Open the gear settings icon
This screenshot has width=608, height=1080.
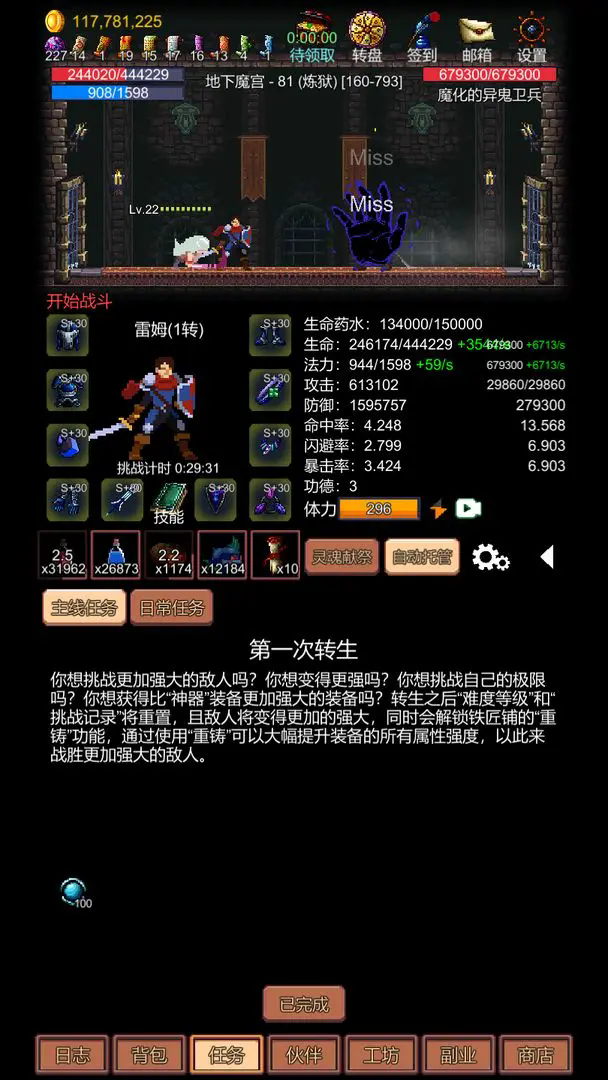click(490, 557)
